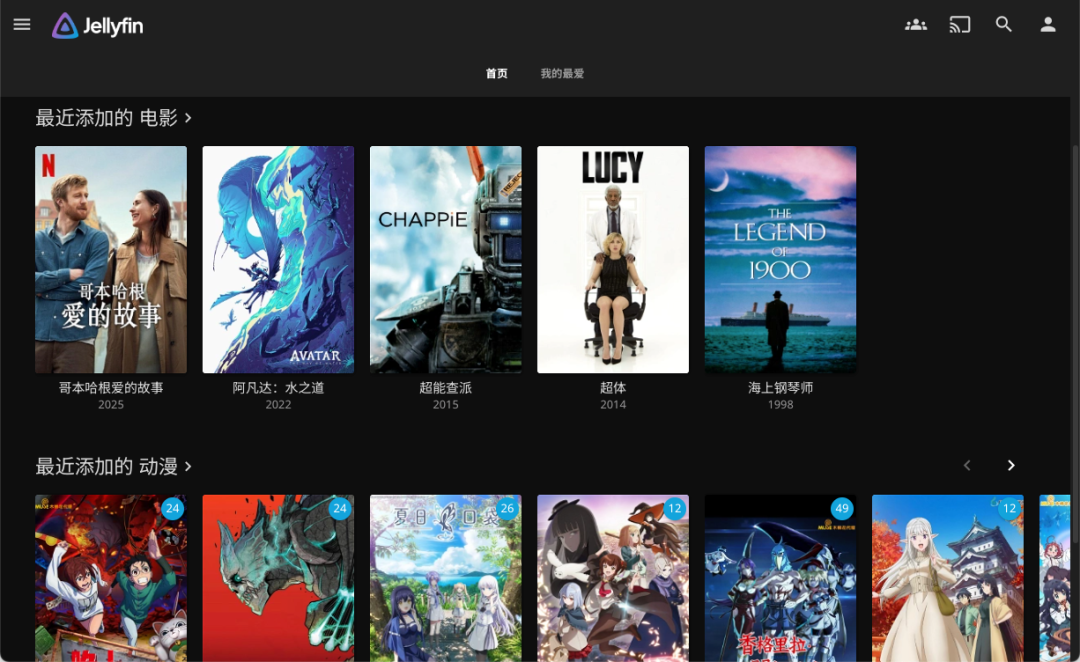Open the movie 阿凡达：水之道

[x=278, y=260]
